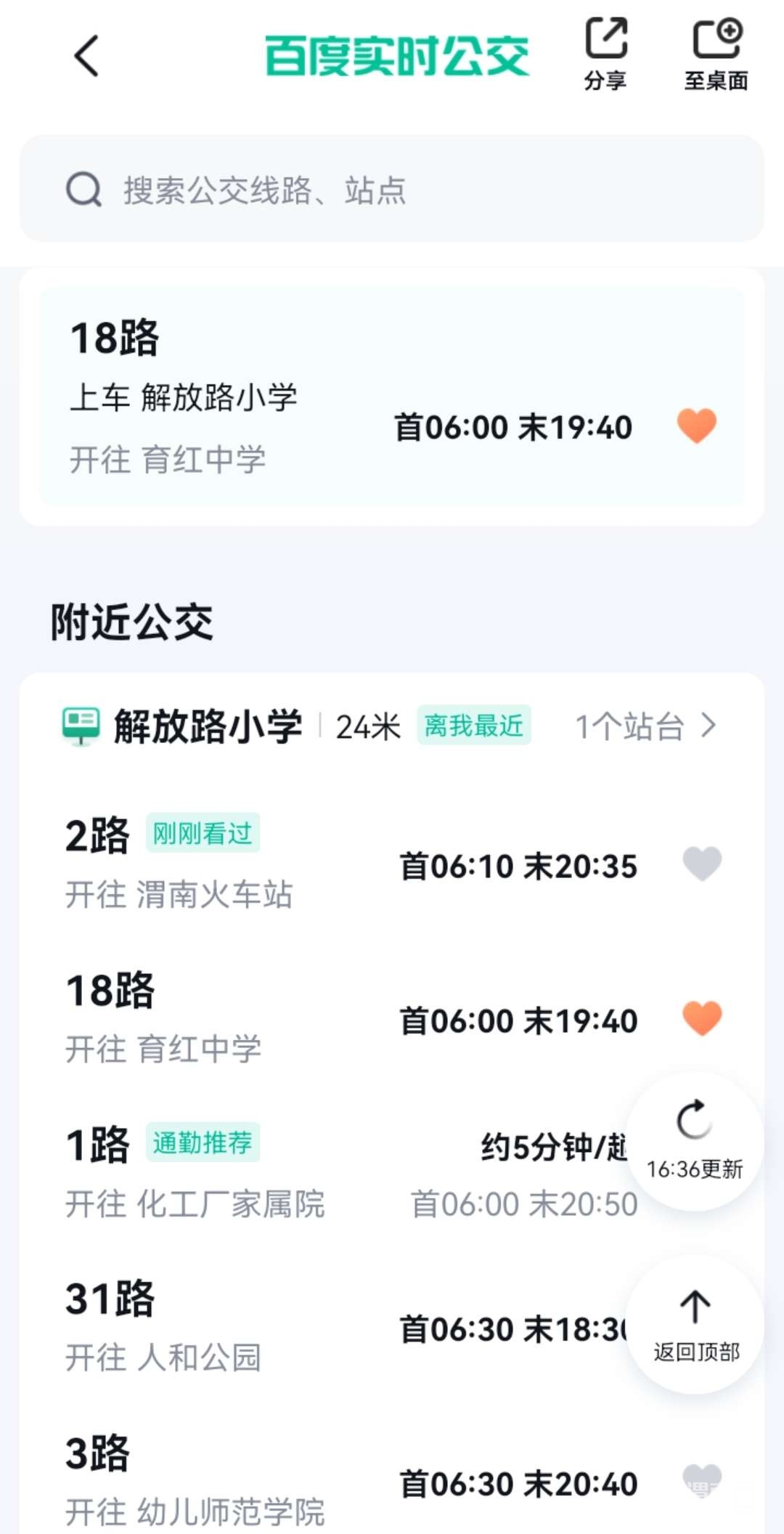Favorite the 2路 bus line
The height and width of the screenshot is (1534, 784).
(x=702, y=864)
